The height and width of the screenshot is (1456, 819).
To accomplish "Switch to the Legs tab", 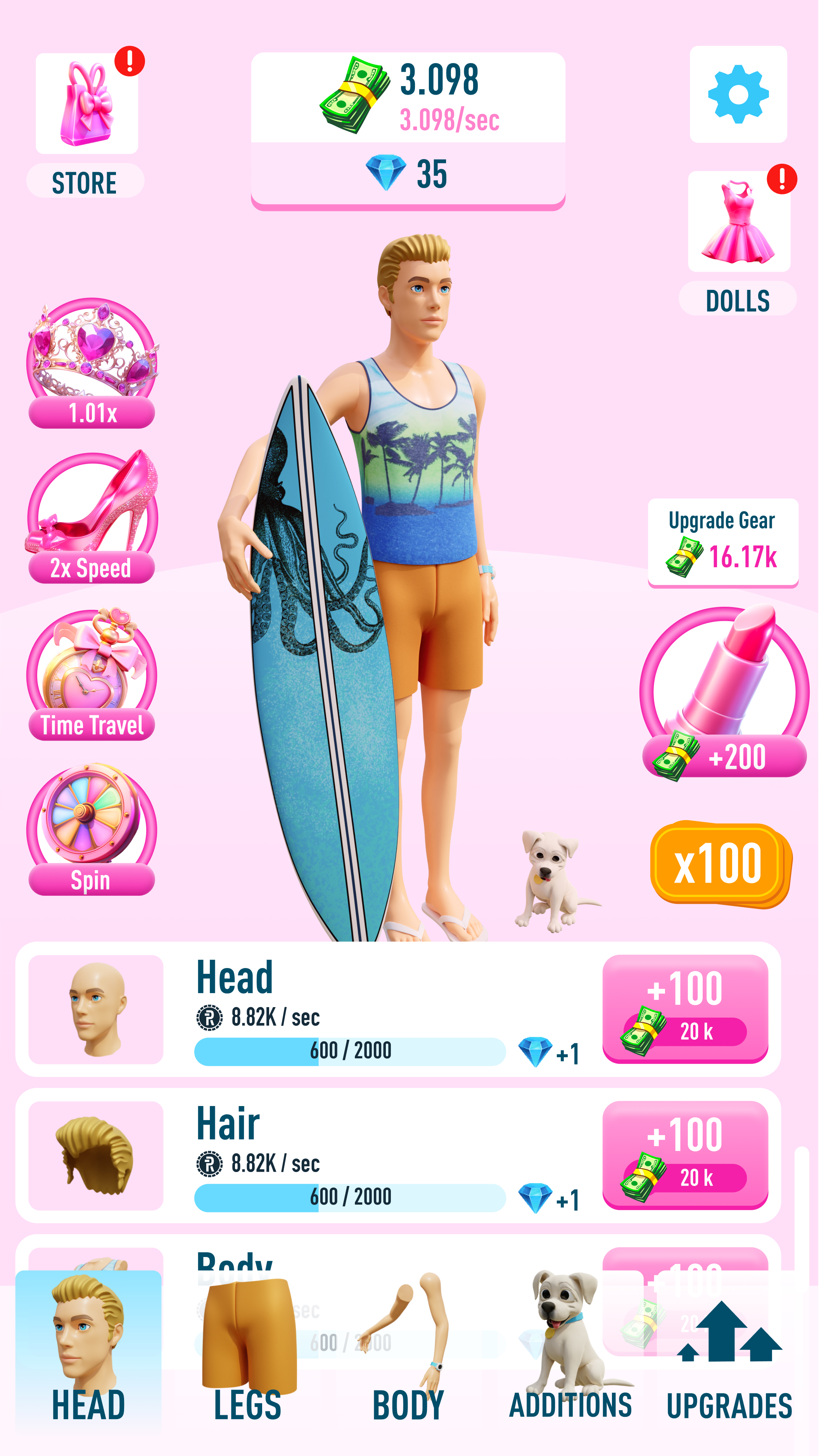I will tap(247, 1351).
